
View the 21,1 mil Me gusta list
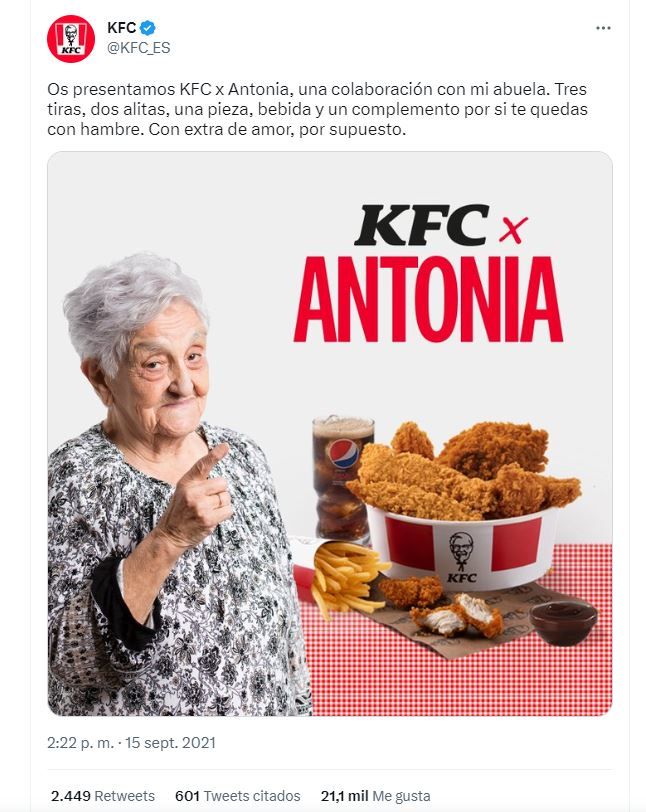point(375,796)
